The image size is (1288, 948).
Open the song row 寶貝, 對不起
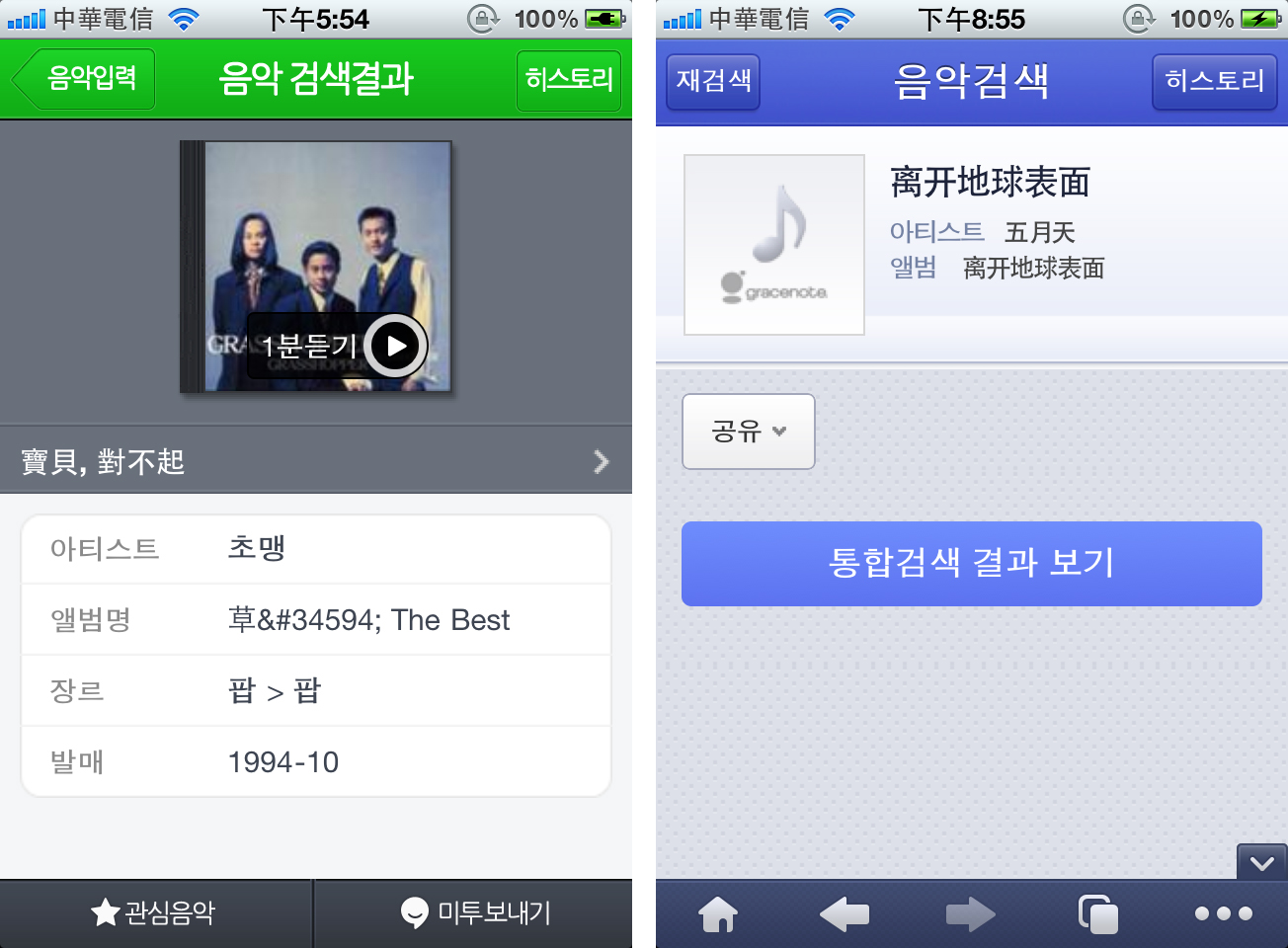[316, 461]
